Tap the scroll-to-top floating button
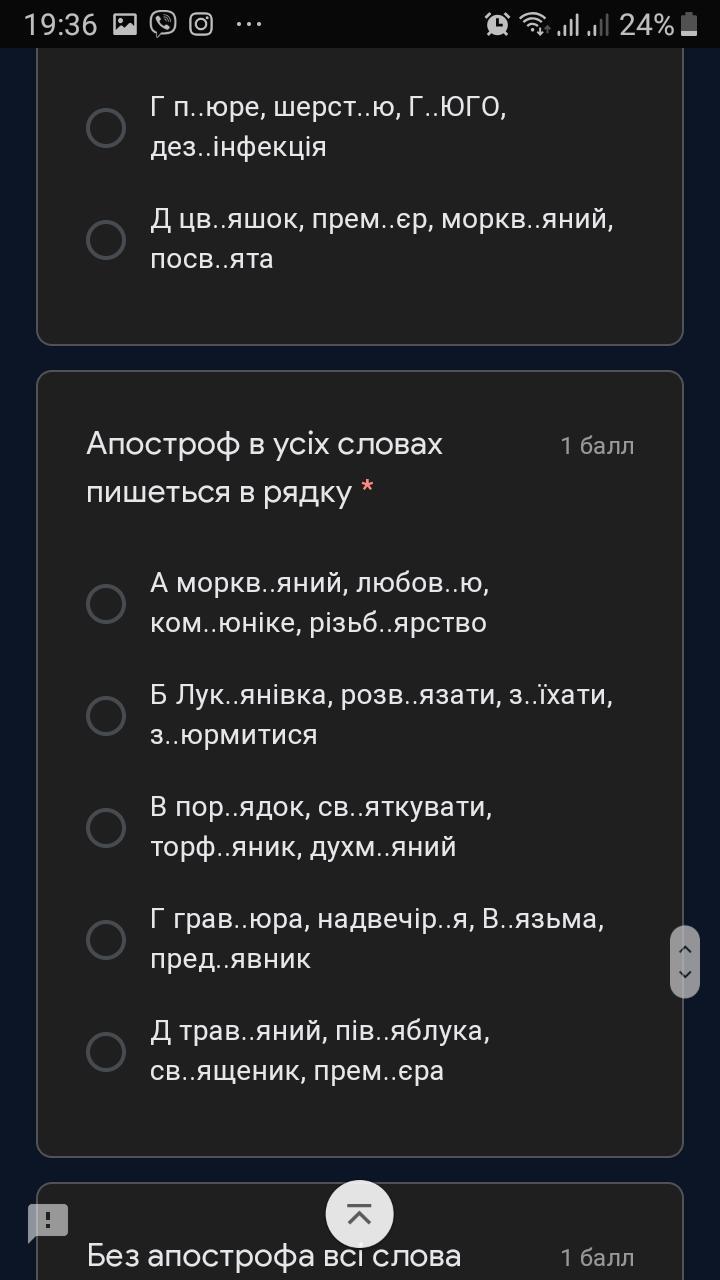 click(359, 1214)
